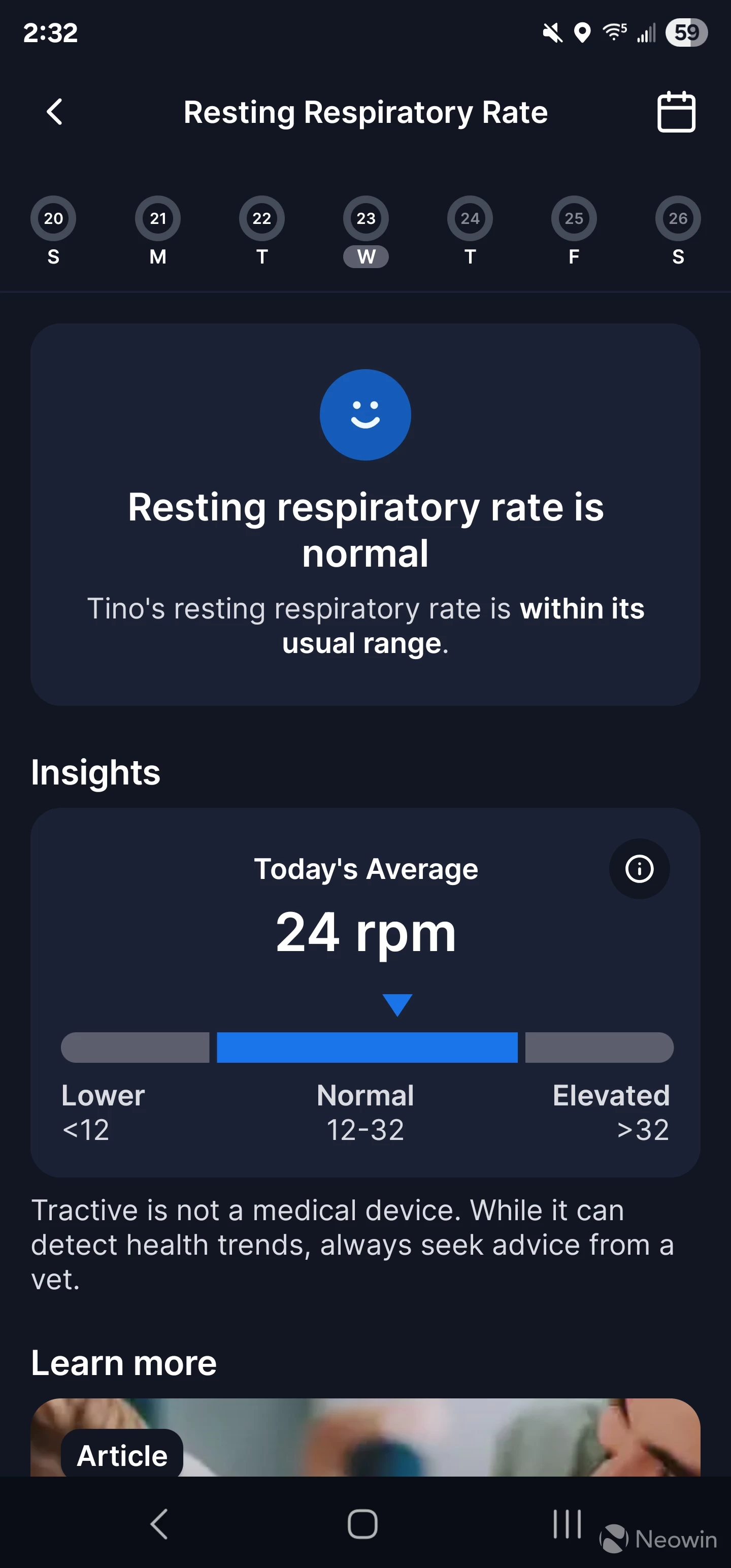The image size is (731, 1568).
Task: Open the recent apps view
Action: click(567, 1524)
